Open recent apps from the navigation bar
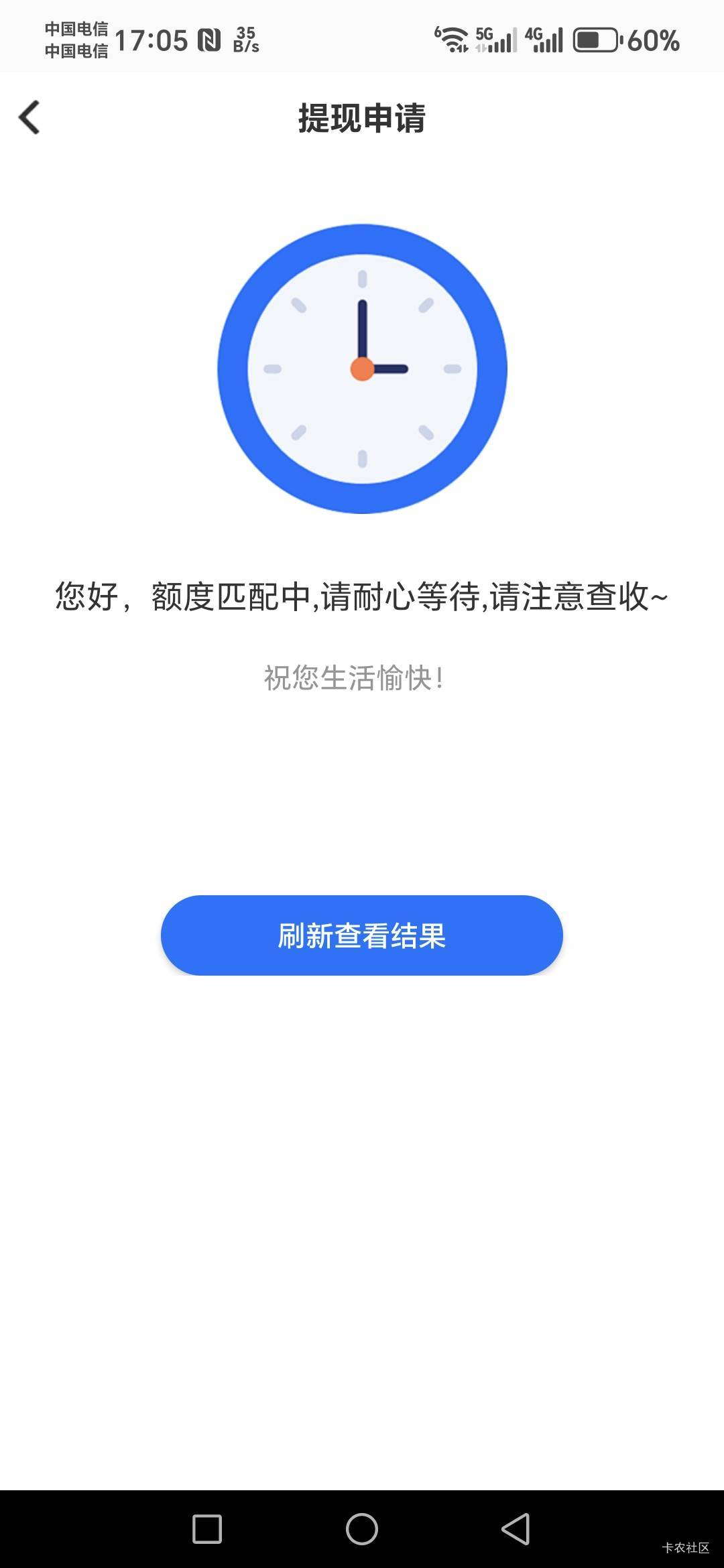This screenshot has height=1568, width=724. coord(207,1529)
